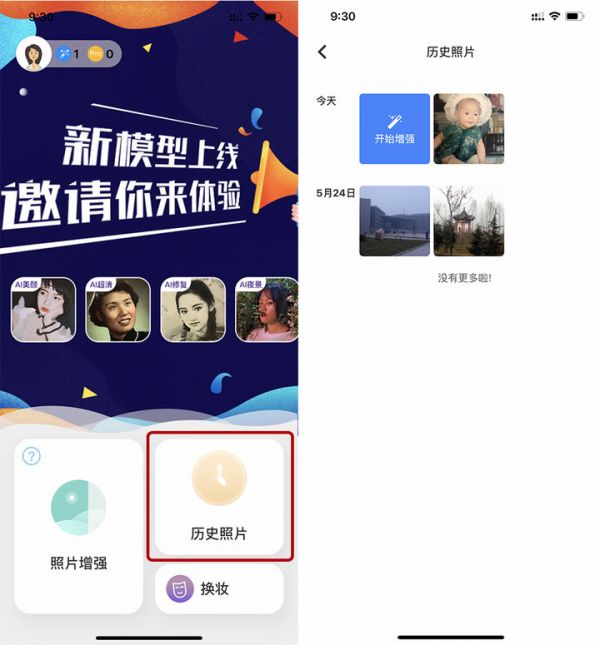Image resolution: width=600 pixels, height=645 pixels.
Task: Tap the blue 开始增强 tile
Action: pos(395,129)
